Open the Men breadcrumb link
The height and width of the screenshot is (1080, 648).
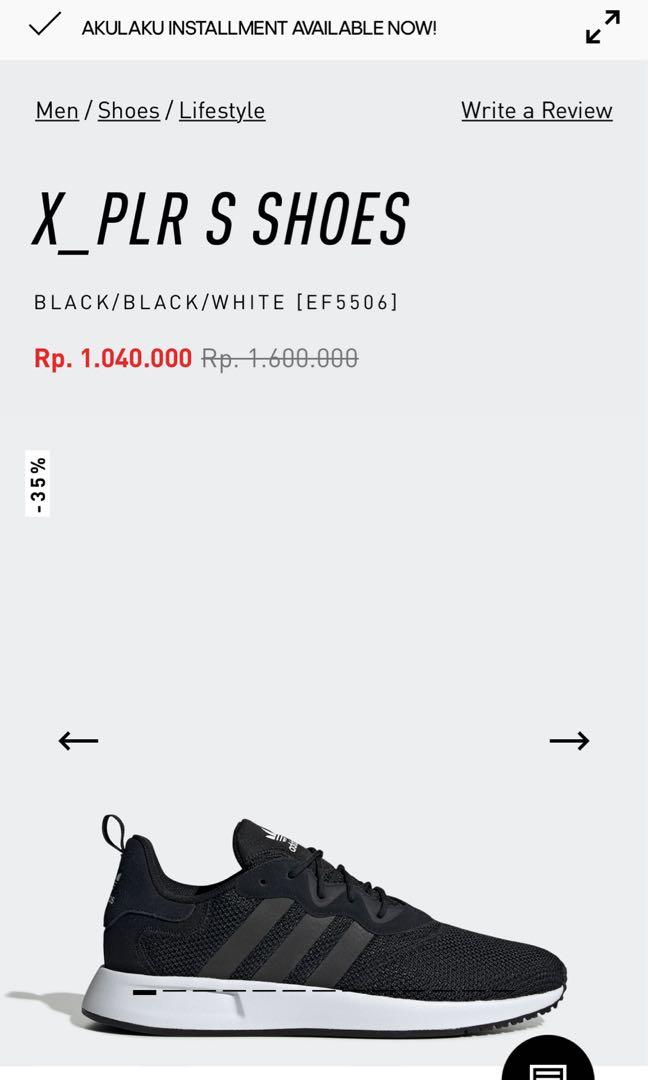coord(57,110)
